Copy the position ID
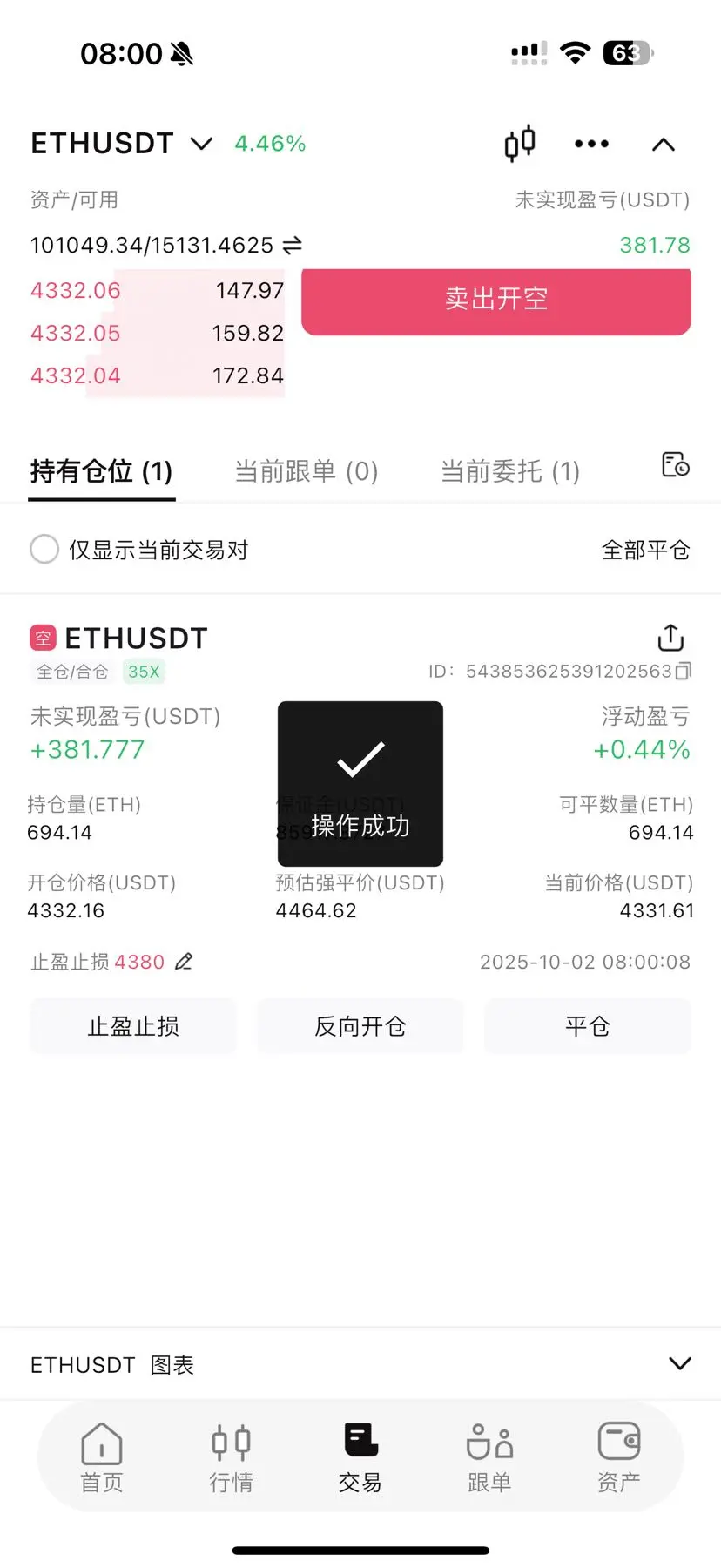This screenshot has width=721, height=1568. (x=684, y=671)
